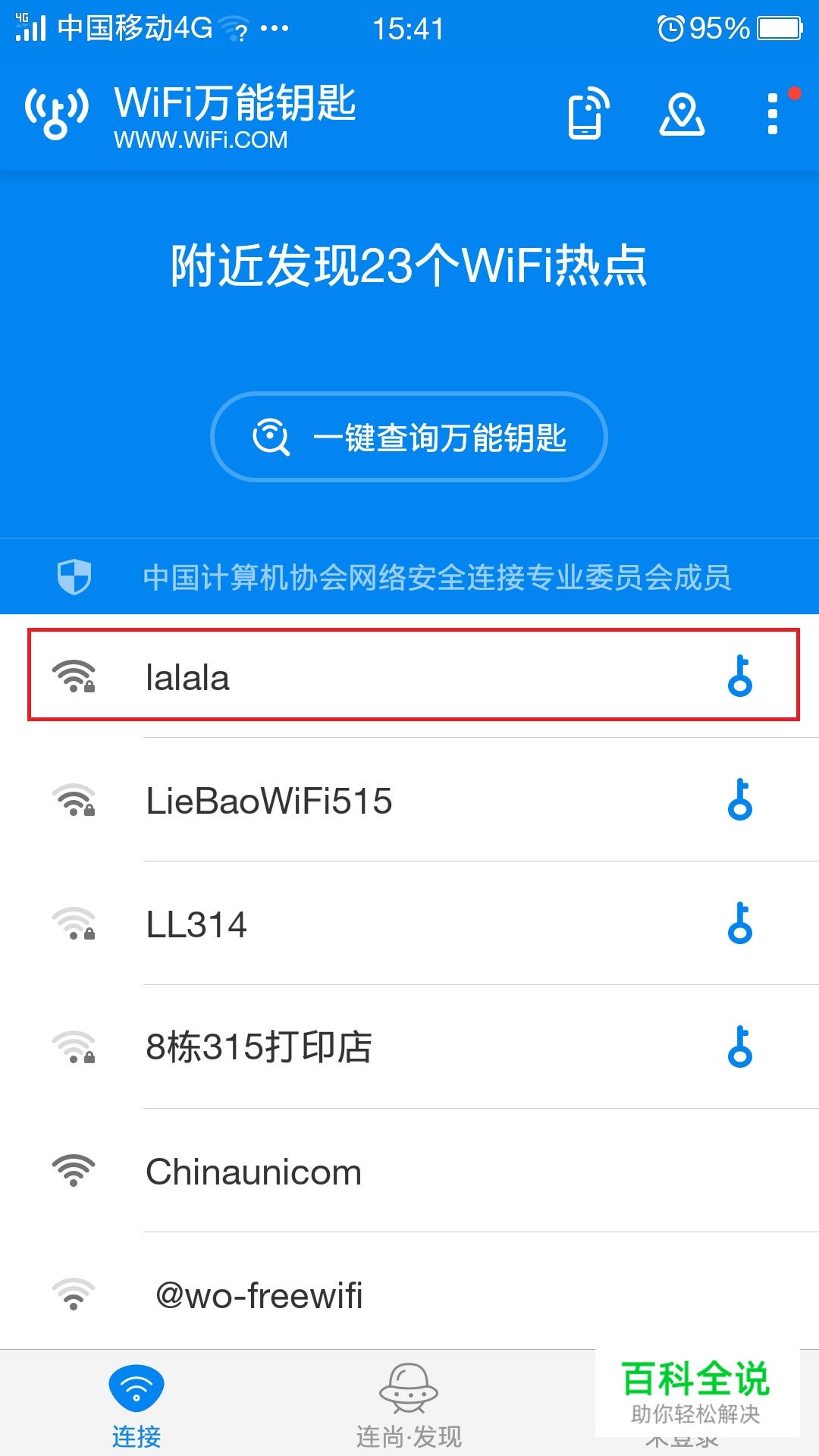Viewport: 819px width, 1456px height.
Task: Select the @wo-freewifi hotspot
Action: pos(409,1294)
